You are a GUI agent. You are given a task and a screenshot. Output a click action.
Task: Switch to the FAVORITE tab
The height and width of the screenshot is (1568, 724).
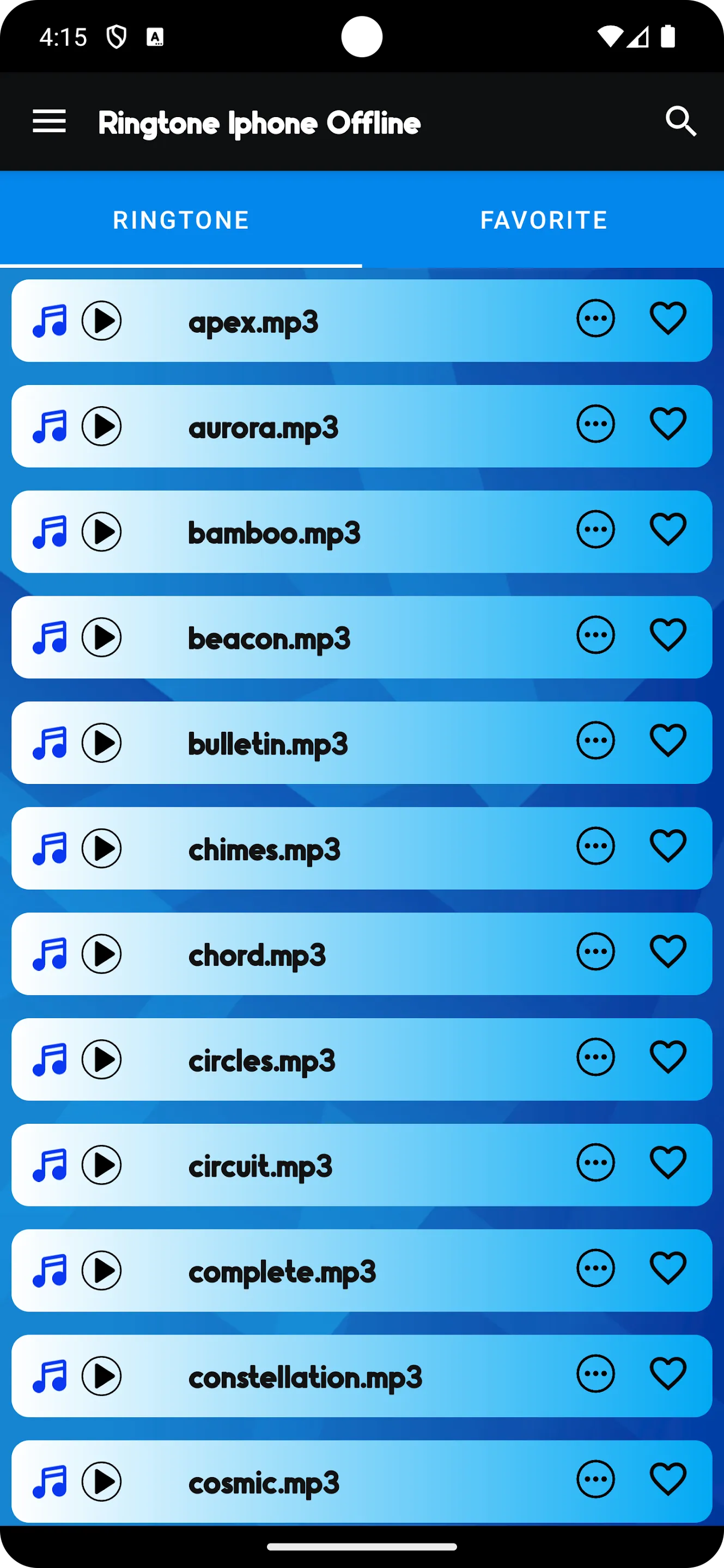tap(543, 220)
